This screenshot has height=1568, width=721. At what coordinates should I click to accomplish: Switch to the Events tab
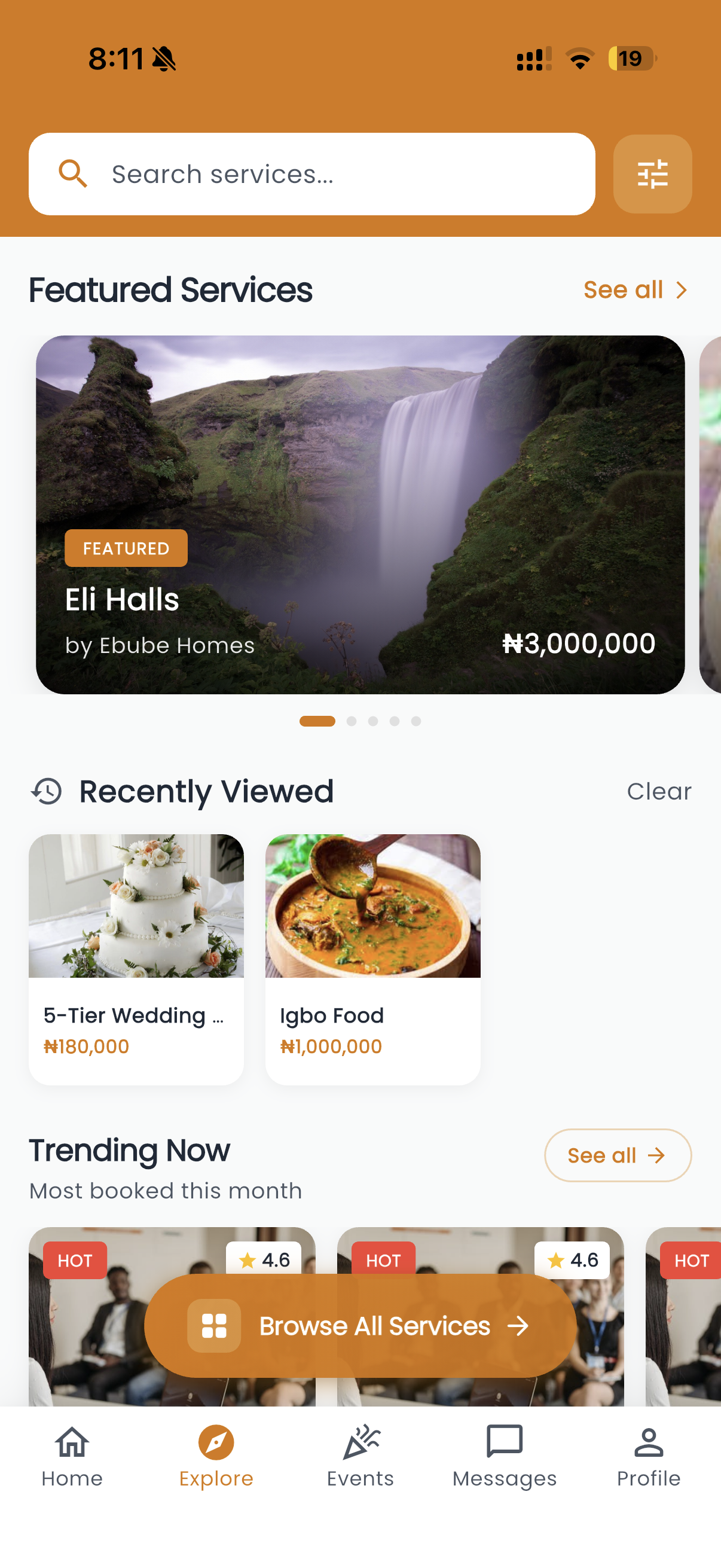click(360, 1461)
